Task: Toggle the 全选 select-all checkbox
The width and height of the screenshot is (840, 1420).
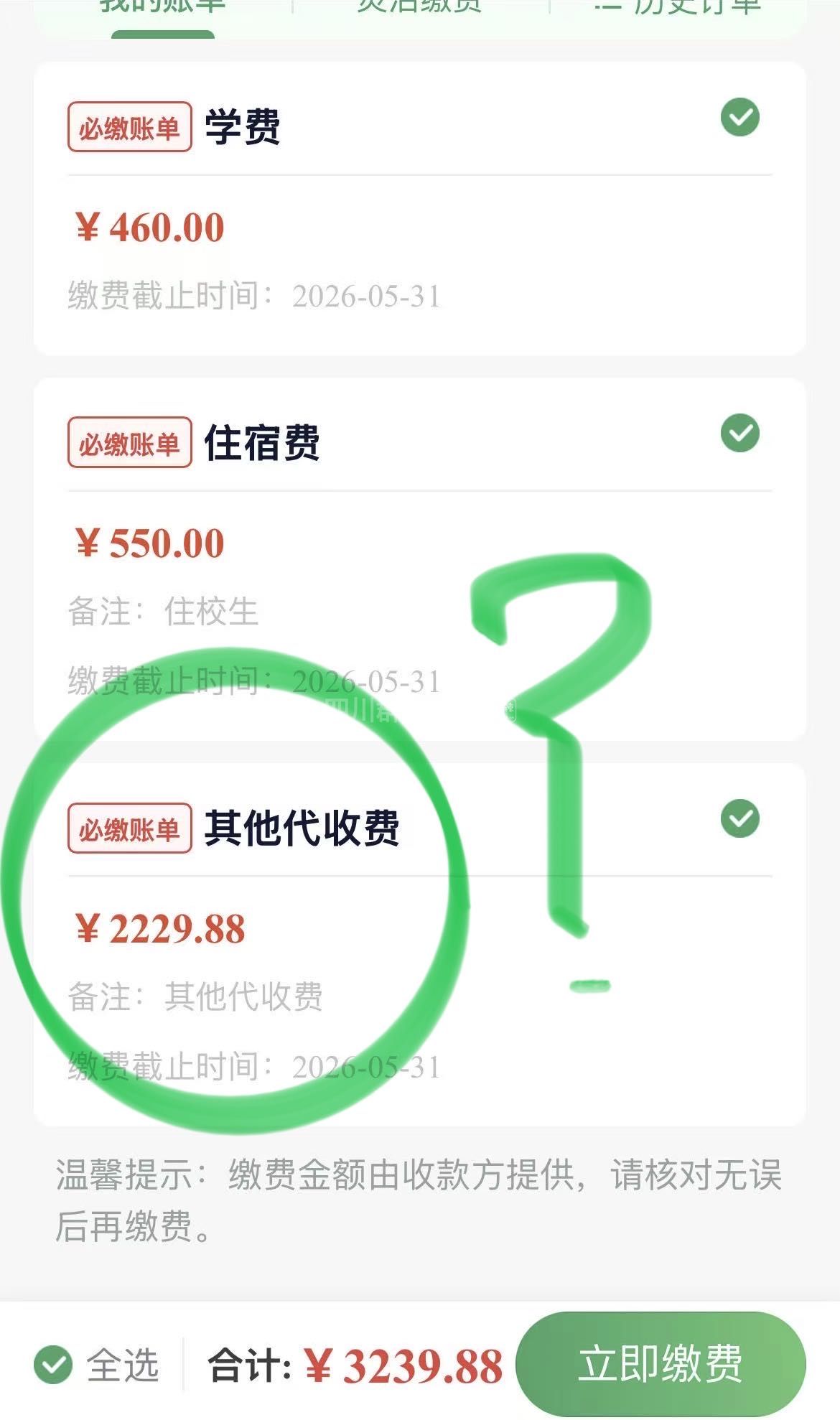Action: click(54, 1365)
